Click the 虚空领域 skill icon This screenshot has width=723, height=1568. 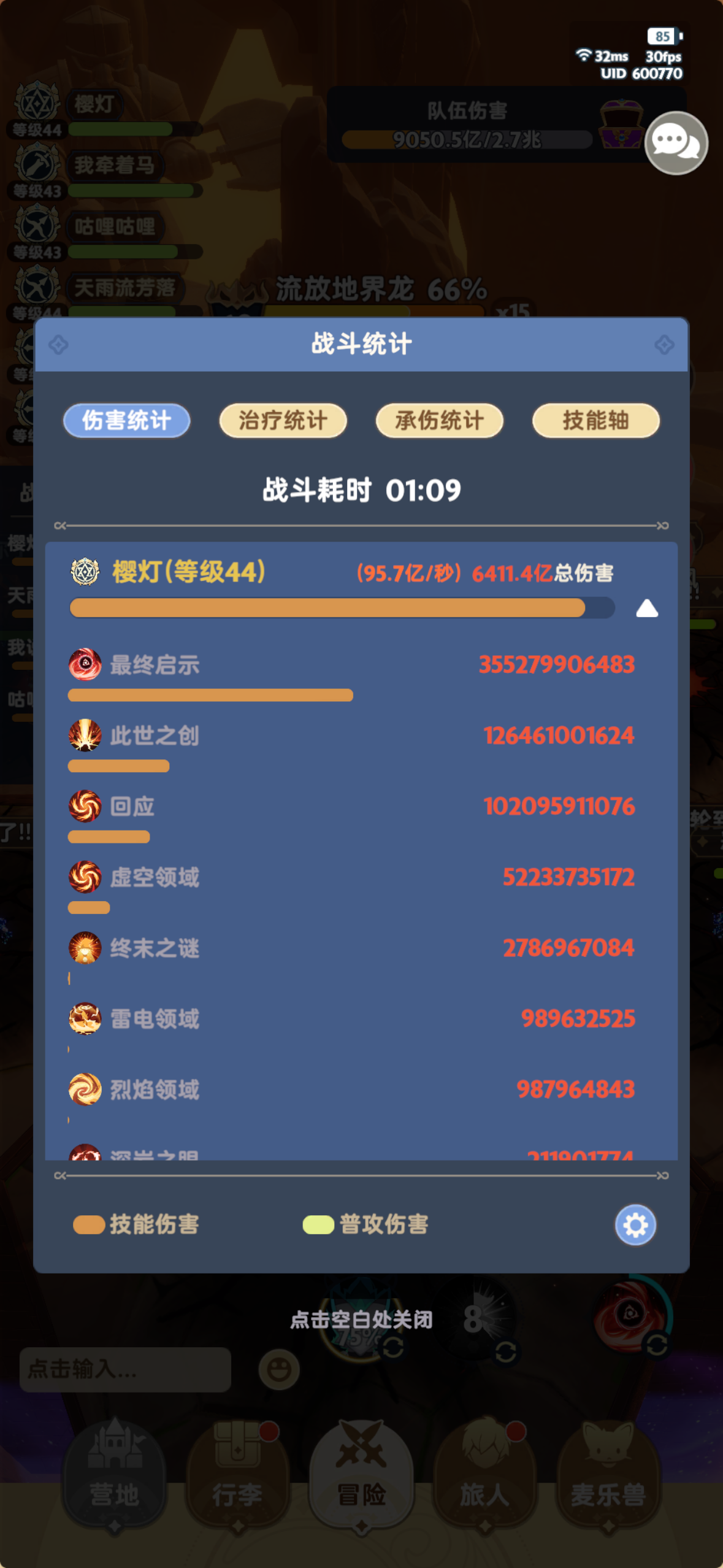click(86, 877)
